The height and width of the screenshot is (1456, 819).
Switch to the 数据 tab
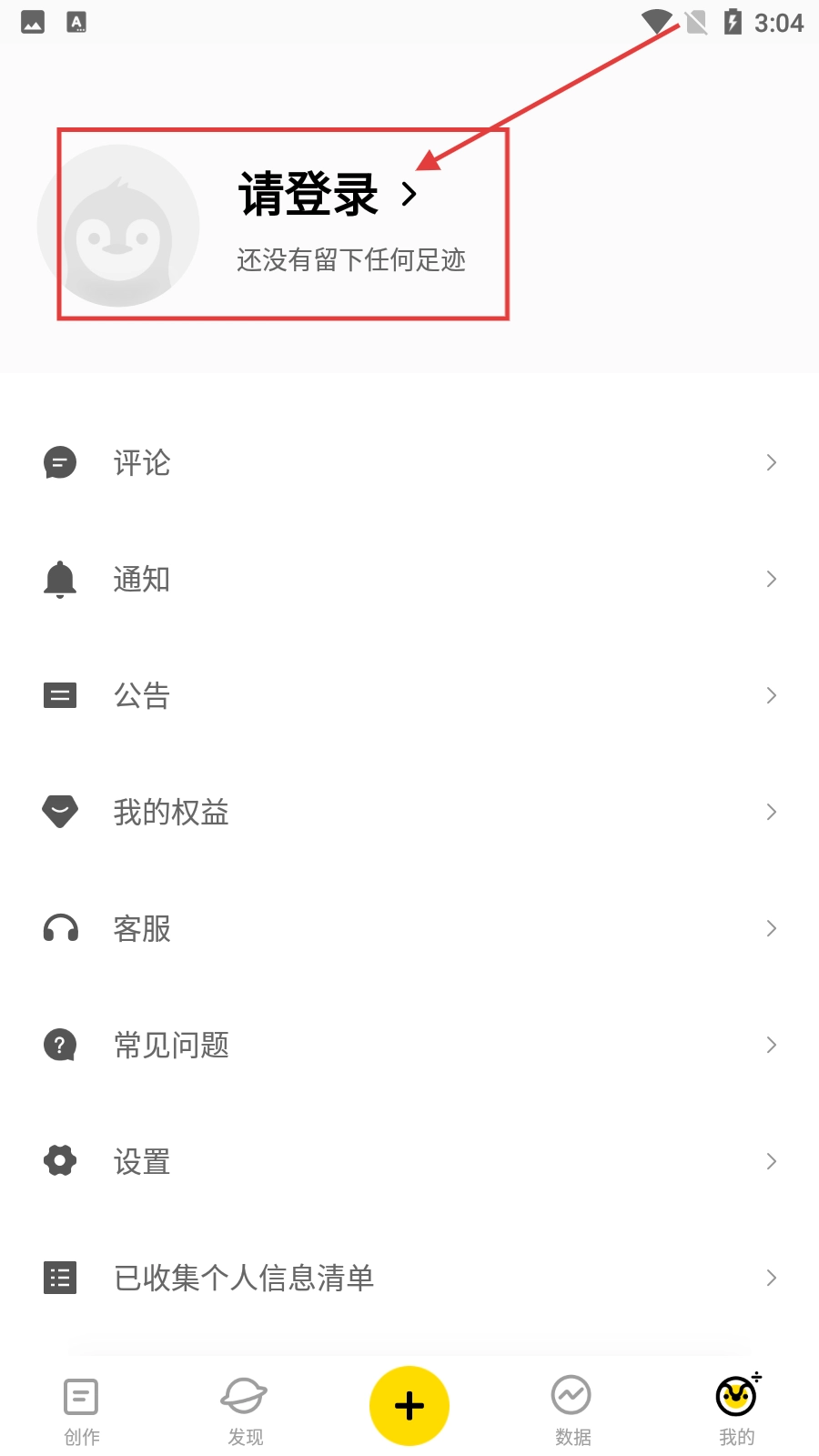tap(572, 1410)
